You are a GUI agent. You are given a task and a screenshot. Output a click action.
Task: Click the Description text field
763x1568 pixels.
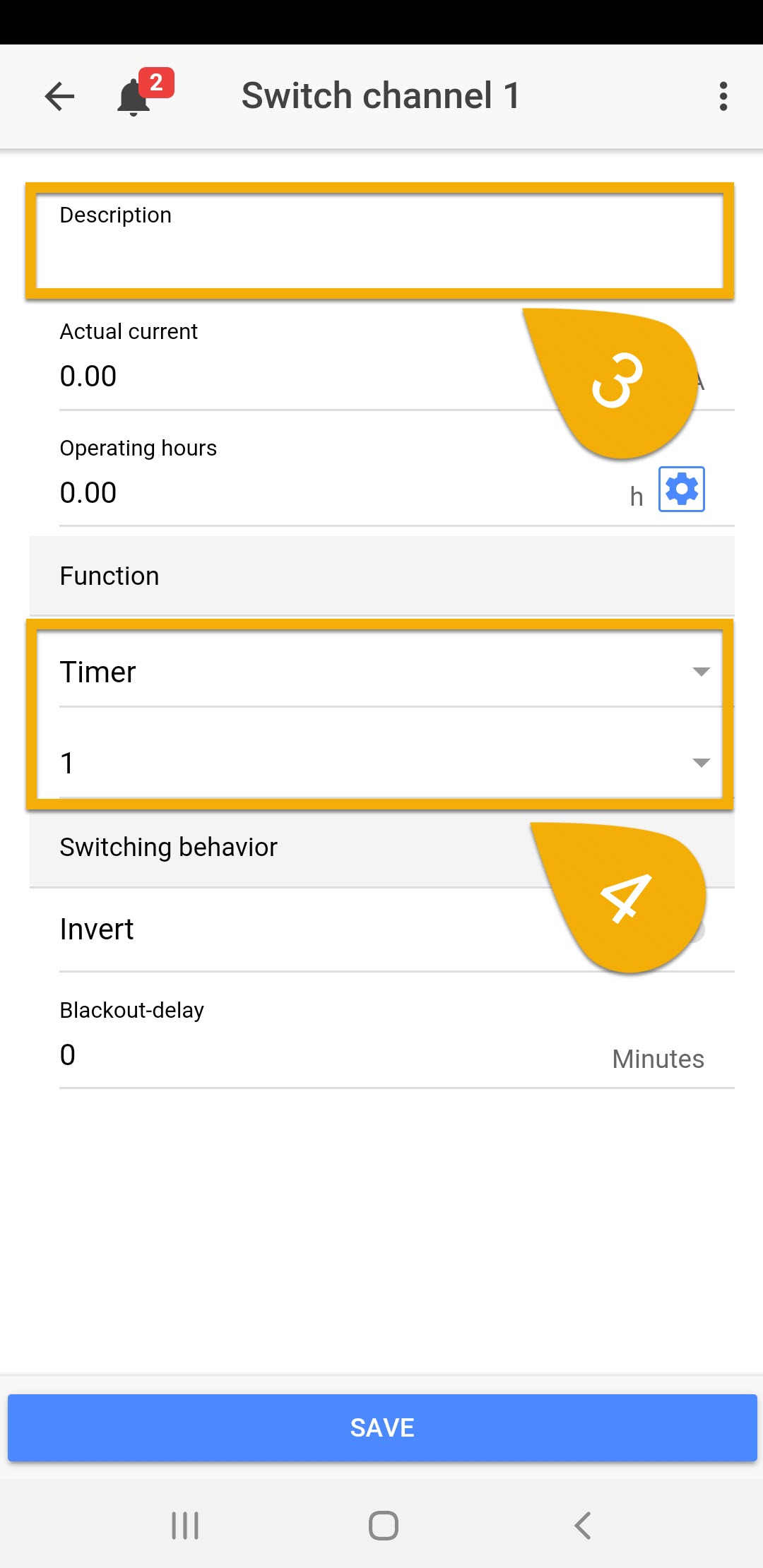[x=381, y=244]
